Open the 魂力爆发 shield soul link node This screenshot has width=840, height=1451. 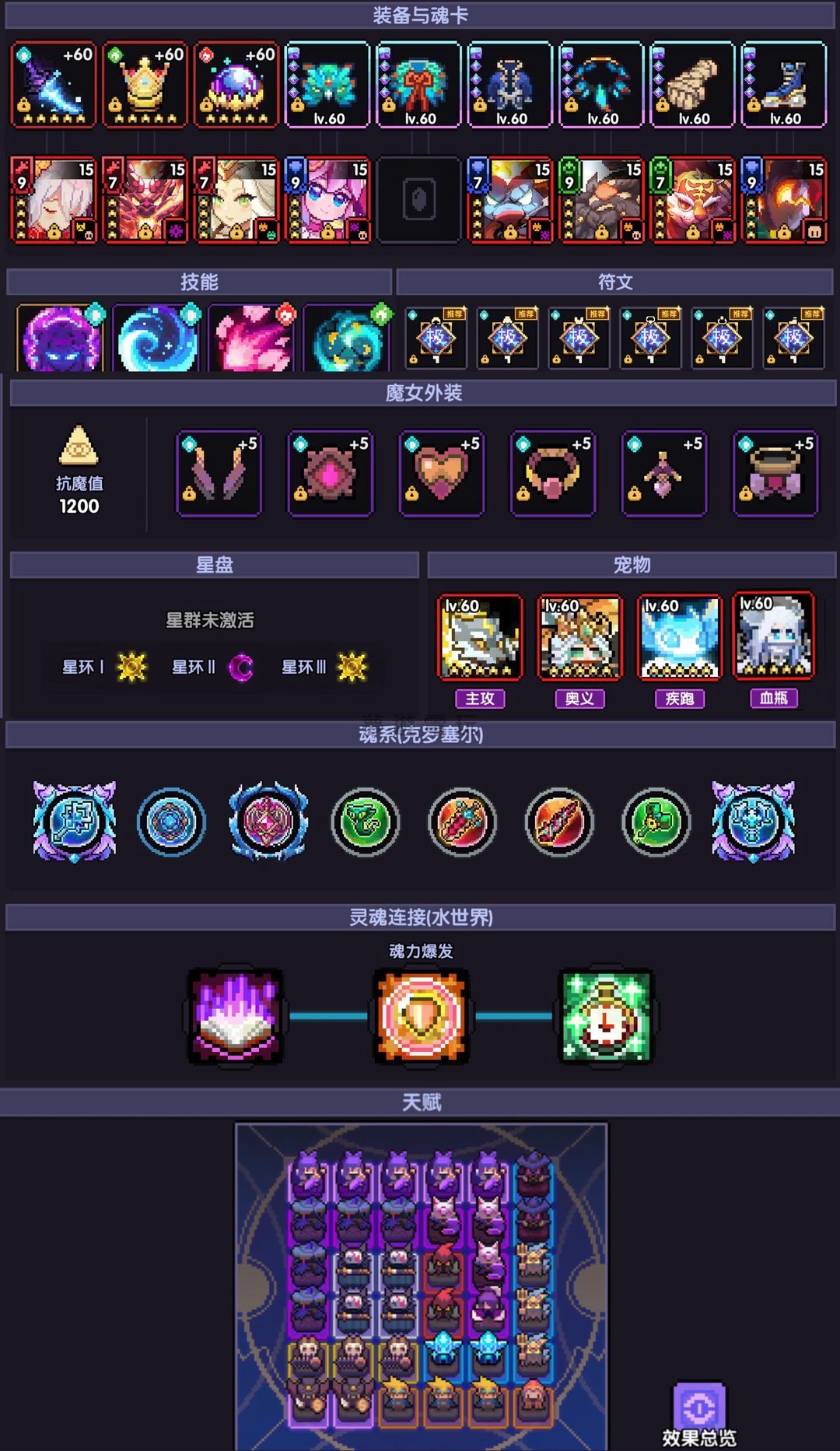coord(421,1016)
